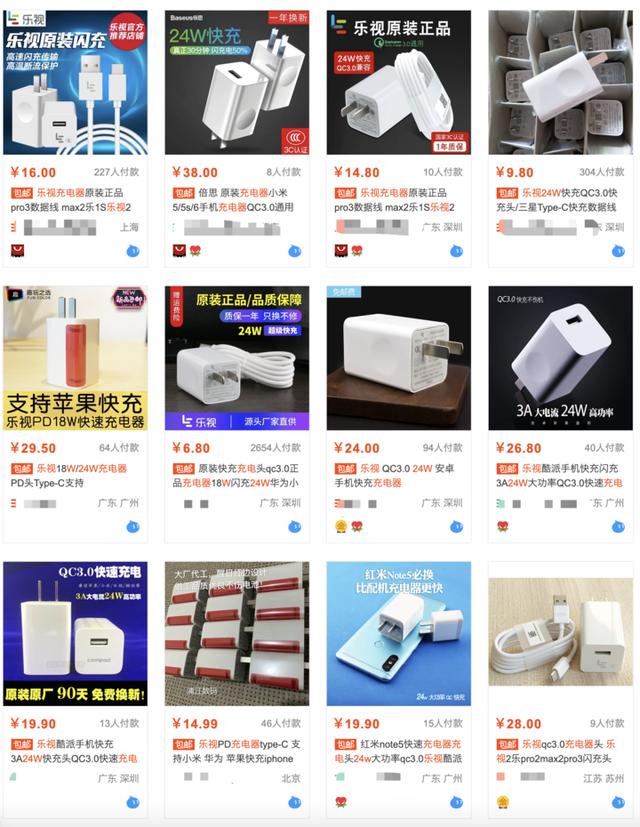
Task: Open the ¥14.99 乐视PD充电器 type-C listing
Action: point(237,634)
